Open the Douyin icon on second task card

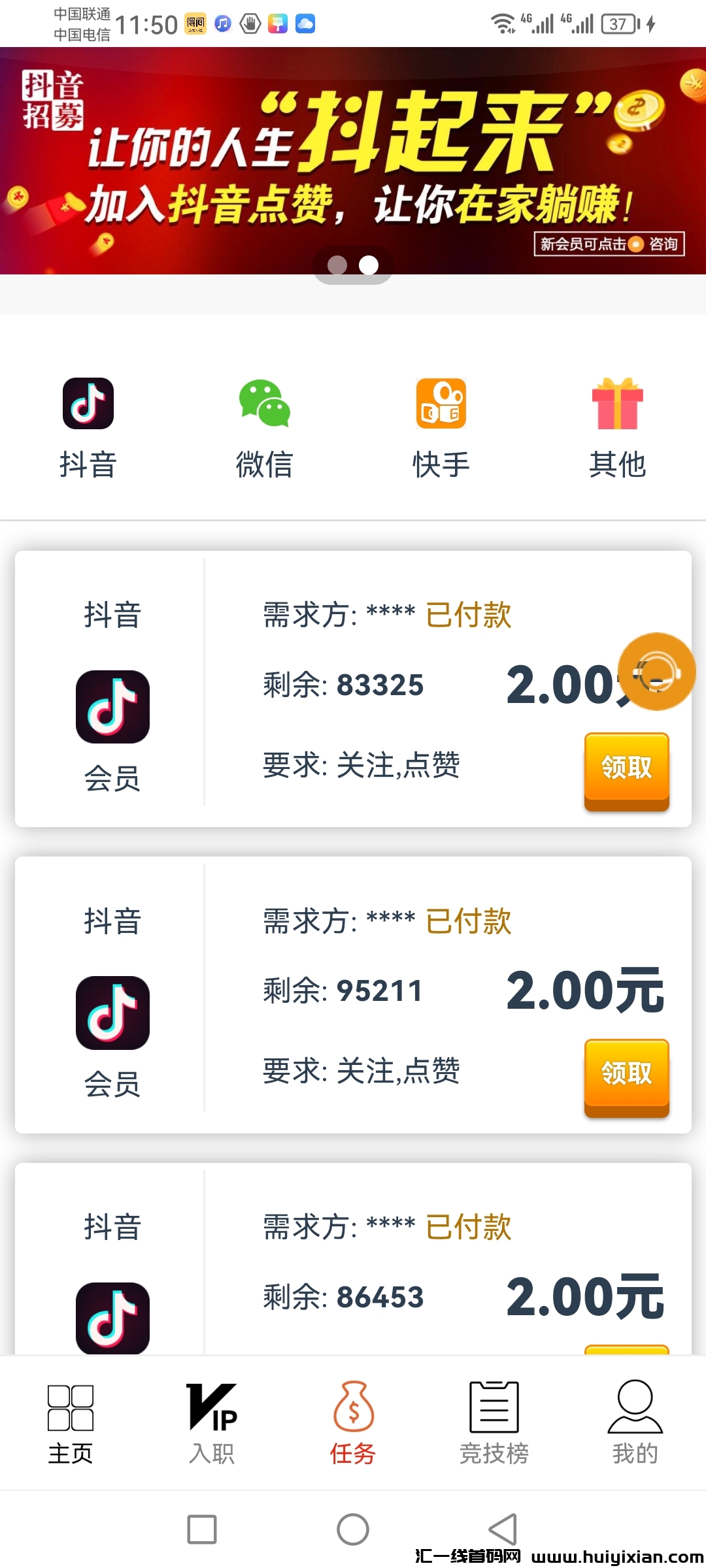(112, 1013)
